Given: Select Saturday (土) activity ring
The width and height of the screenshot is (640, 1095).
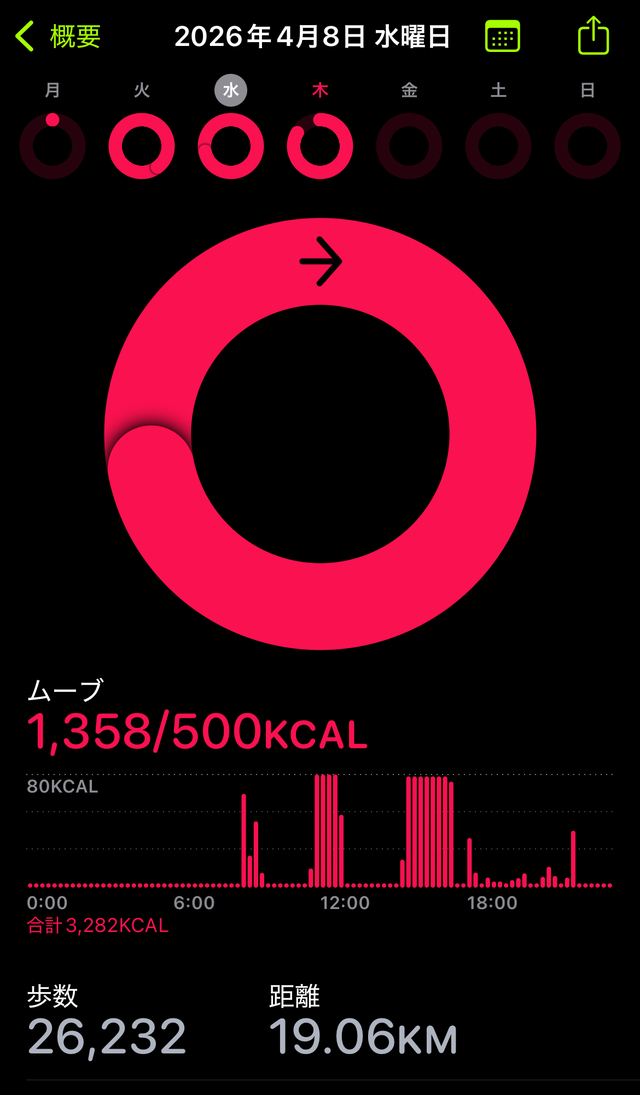Looking at the screenshot, I should tap(498, 146).
